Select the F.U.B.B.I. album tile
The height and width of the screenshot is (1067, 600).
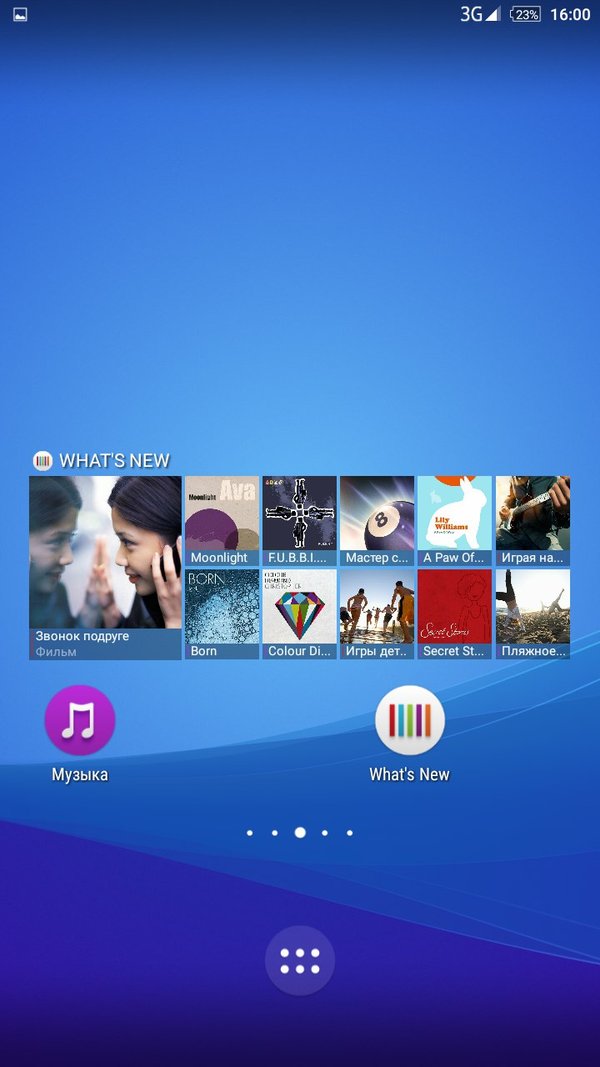(x=299, y=521)
